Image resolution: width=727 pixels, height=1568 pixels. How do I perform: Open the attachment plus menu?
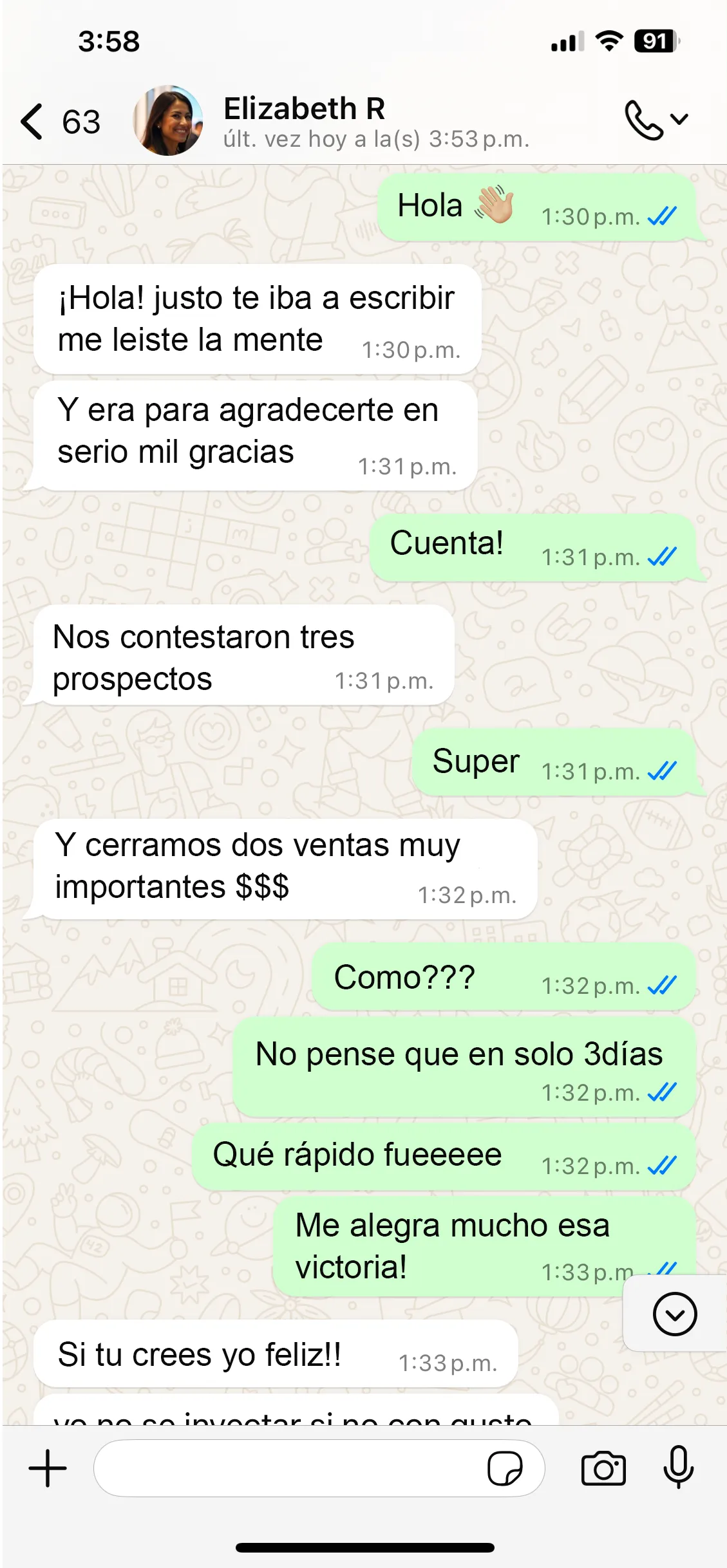pyautogui.click(x=48, y=1468)
